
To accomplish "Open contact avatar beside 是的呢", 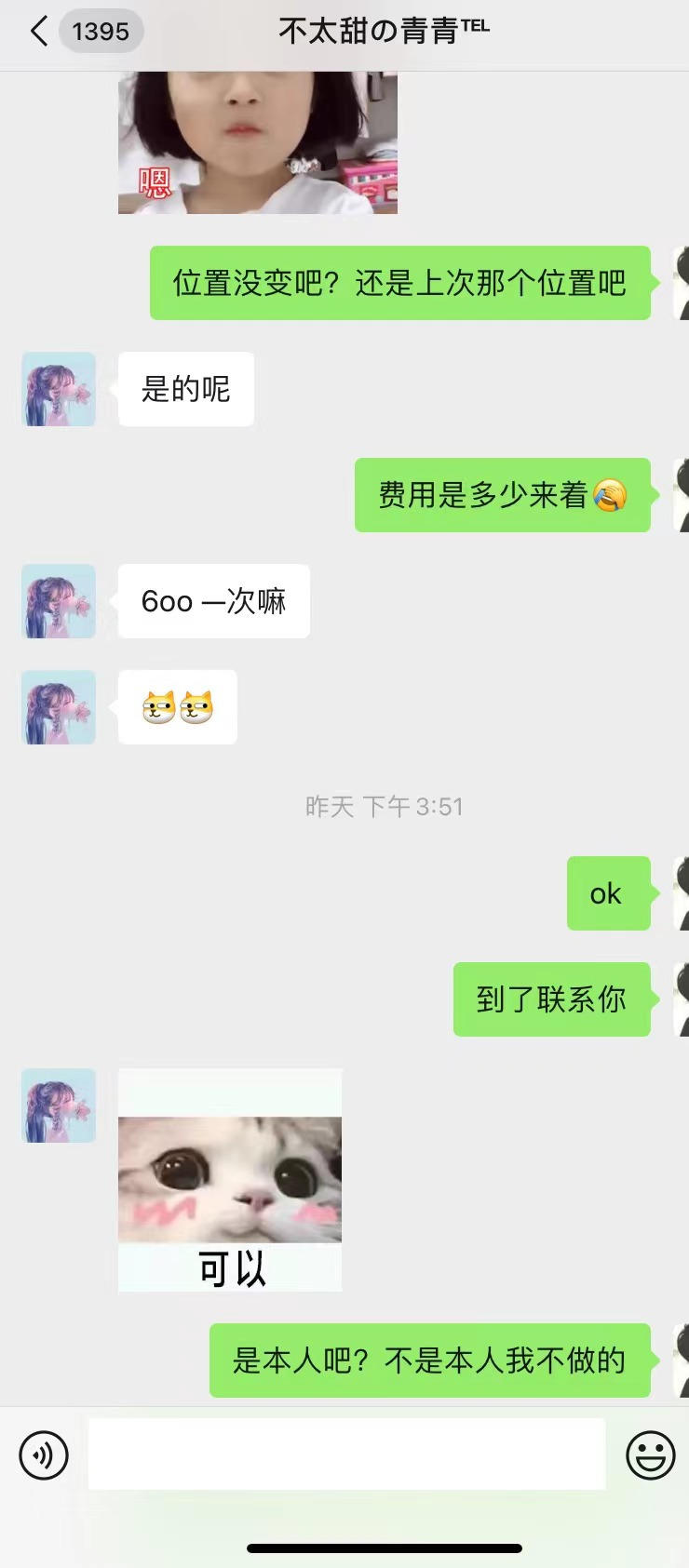I will tap(59, 389).
